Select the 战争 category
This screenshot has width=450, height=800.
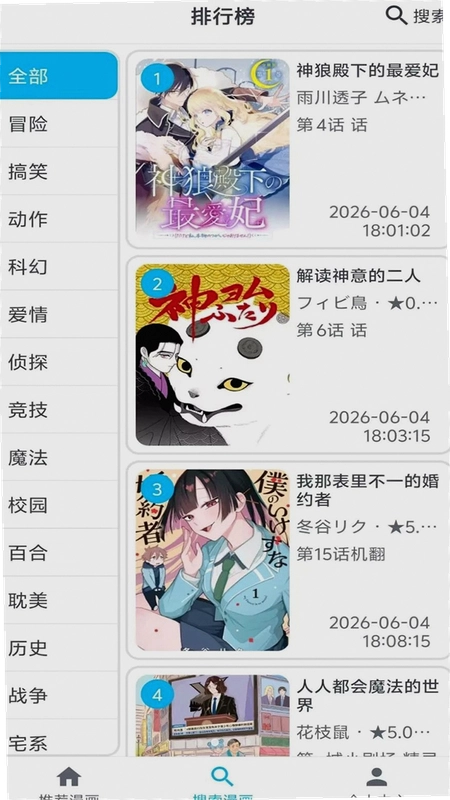[x=59, y=695]
